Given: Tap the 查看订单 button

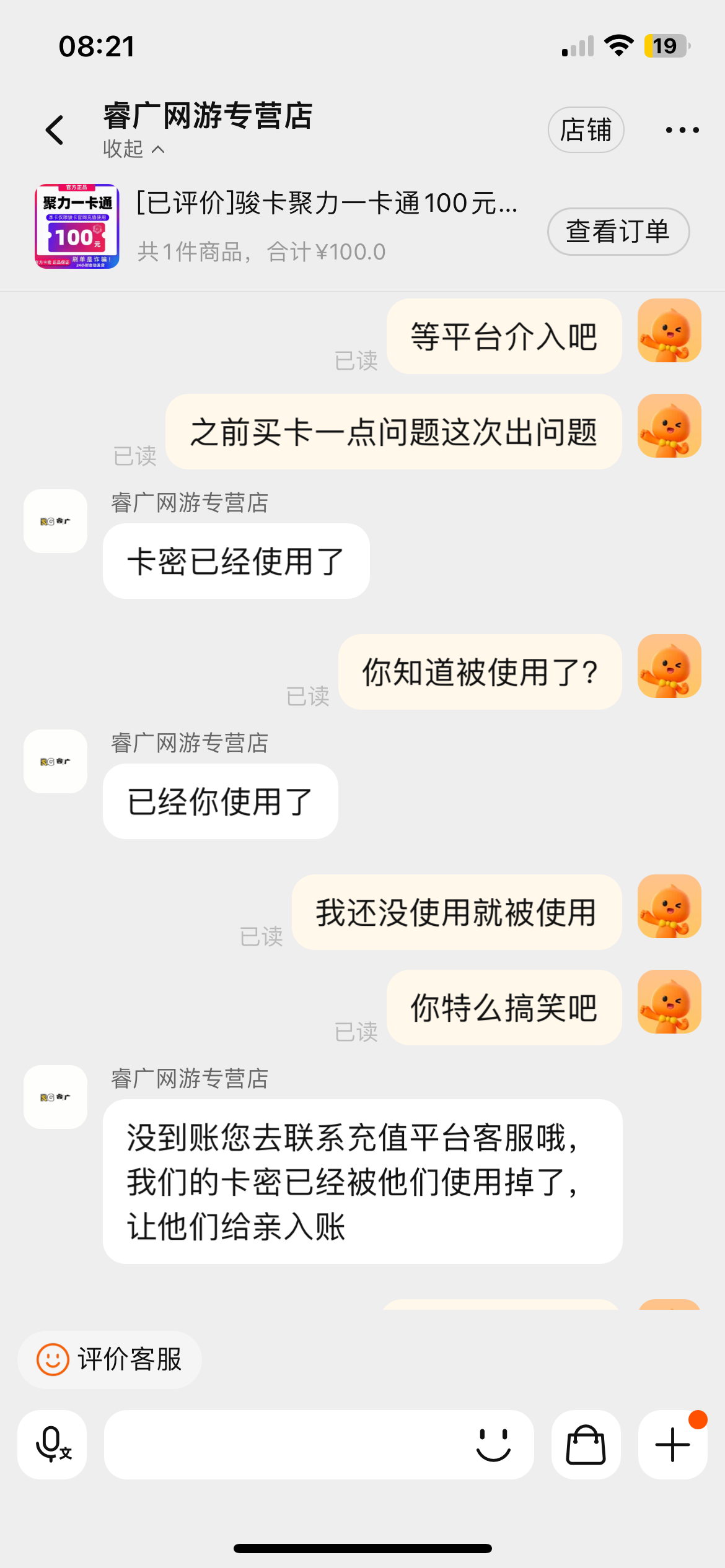Looking at the screenshot, I should (618, 232).
